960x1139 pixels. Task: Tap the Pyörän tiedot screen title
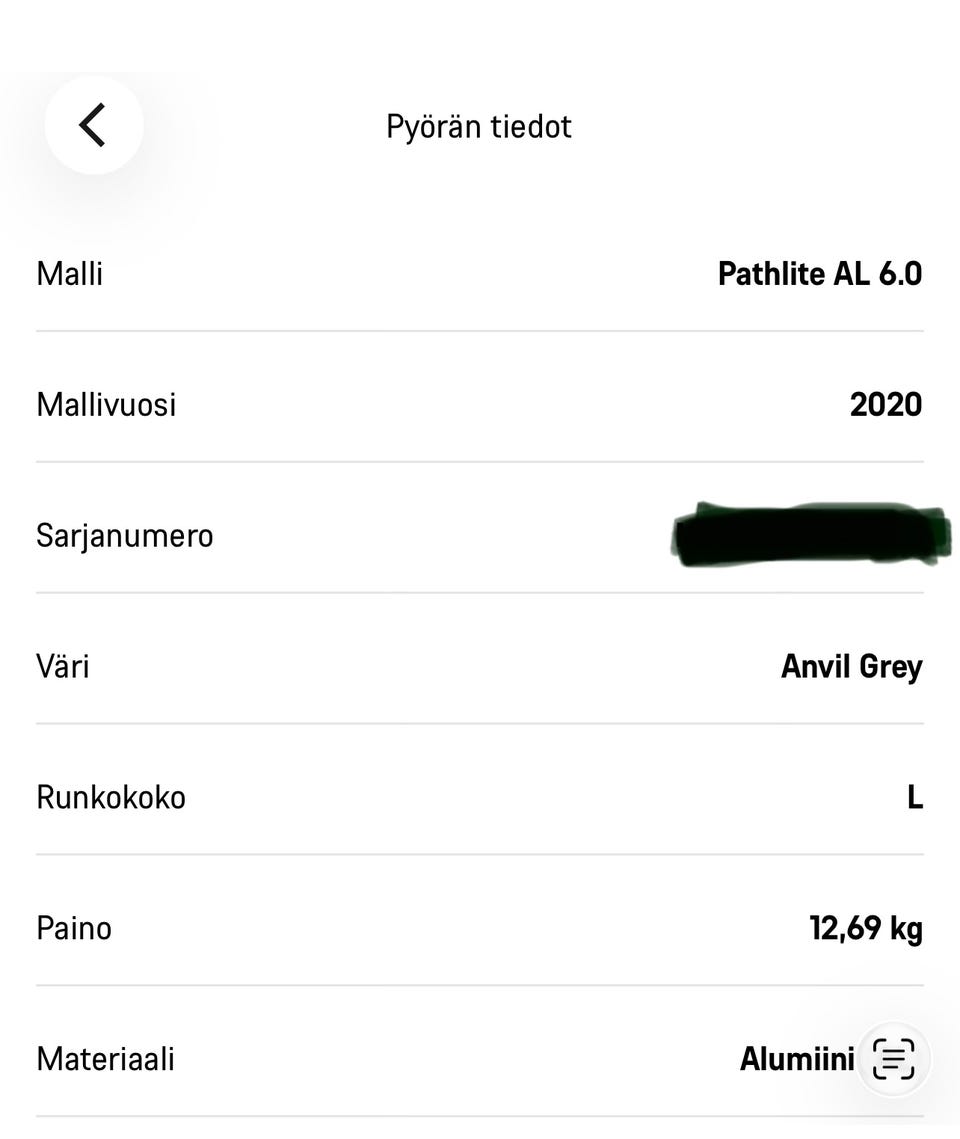click(480, 125)
